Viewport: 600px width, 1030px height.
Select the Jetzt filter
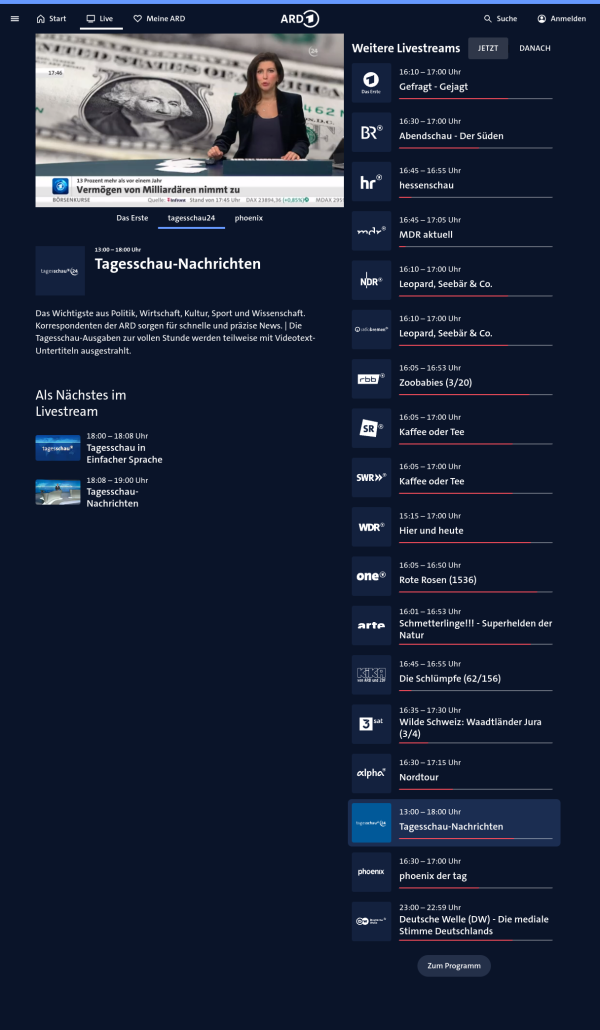click(x=488, y=48)
